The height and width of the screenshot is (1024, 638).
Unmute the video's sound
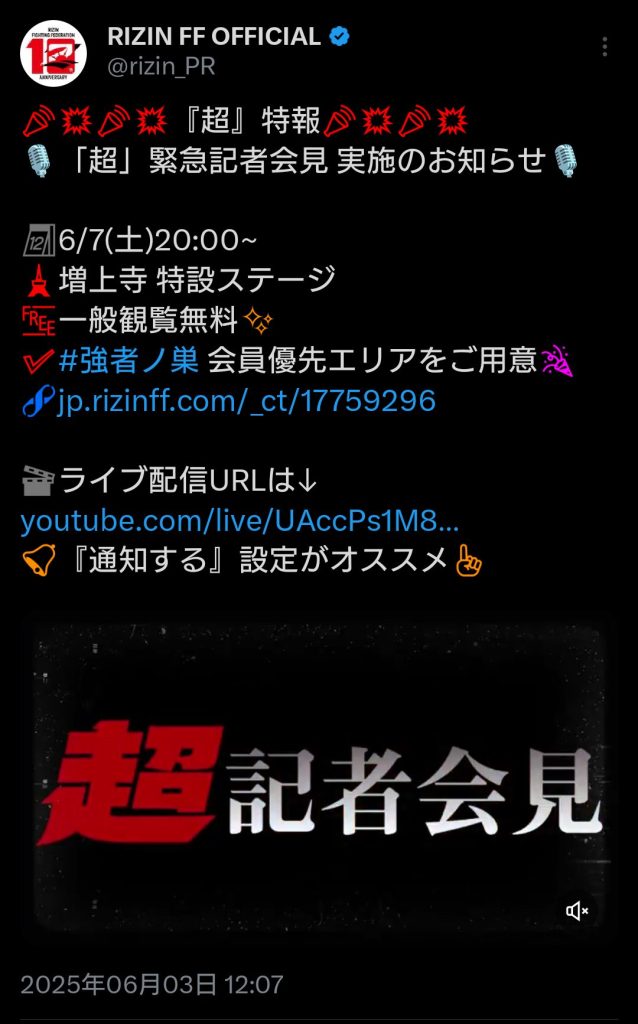tap(577, 910)
